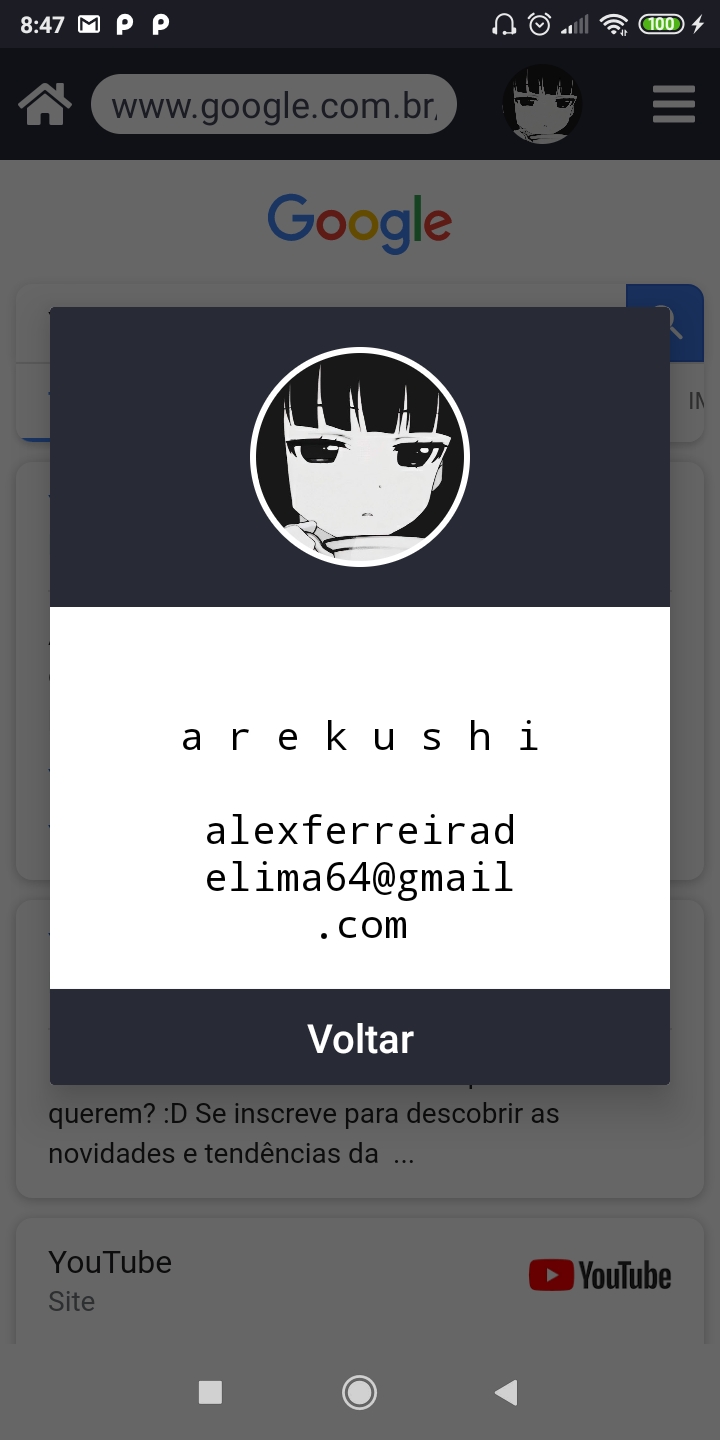Screen dimensions: 720x1440
Task: Tap the Voltar button
Action: tap(360, 1038)
